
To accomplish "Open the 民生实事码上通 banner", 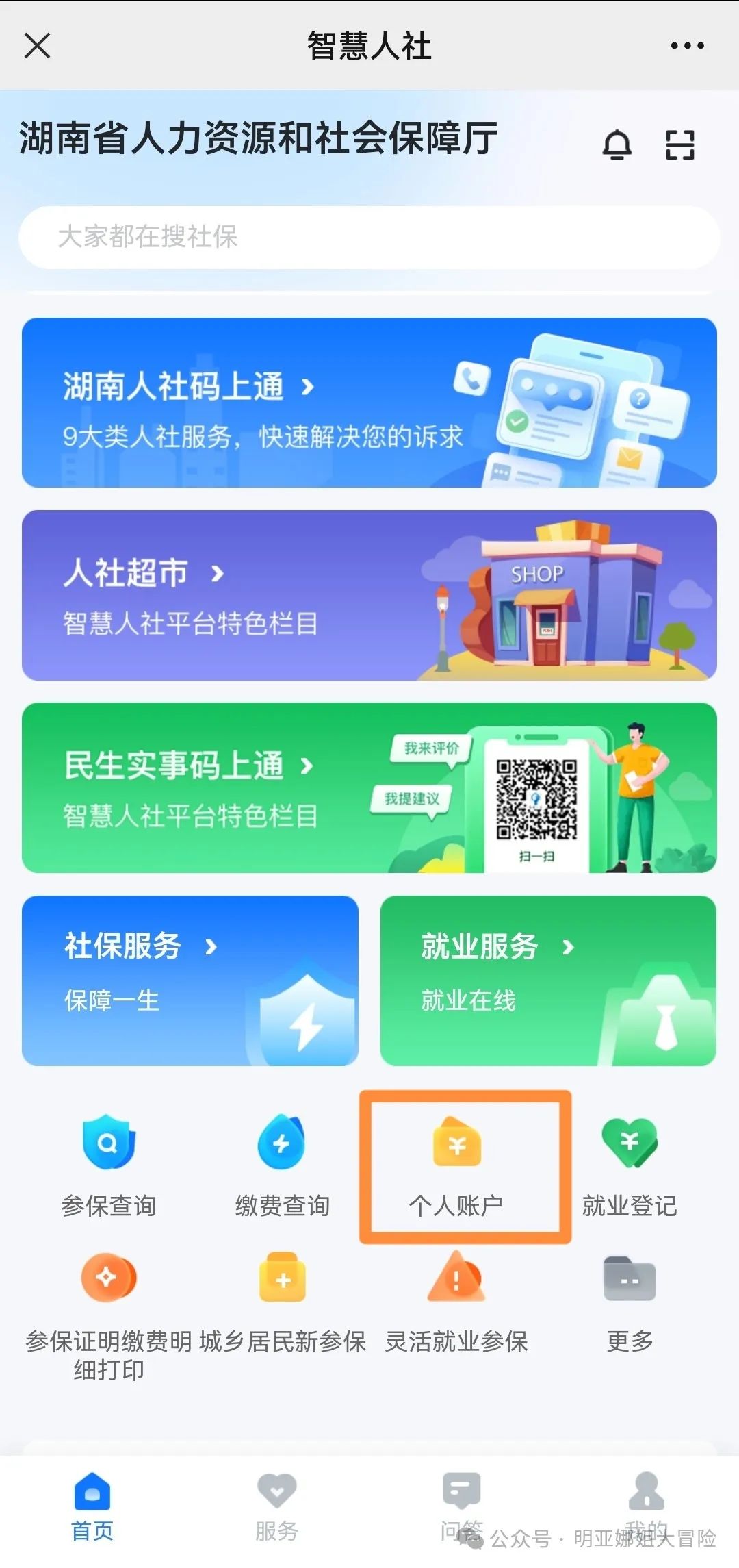I will click(369, 787).
